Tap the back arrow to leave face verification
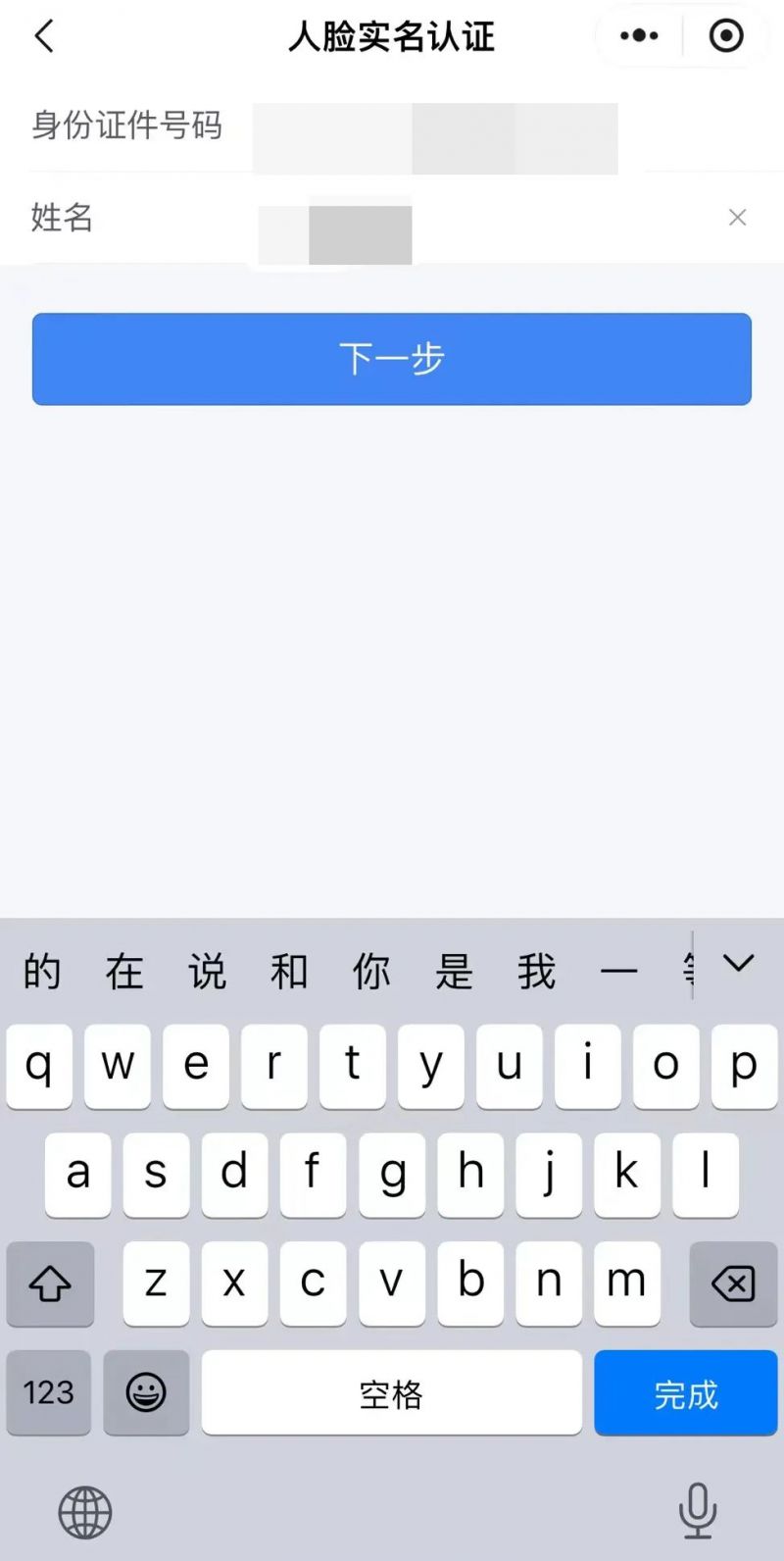This screenshot has width=784, height=1561. [x=43, y=35]
